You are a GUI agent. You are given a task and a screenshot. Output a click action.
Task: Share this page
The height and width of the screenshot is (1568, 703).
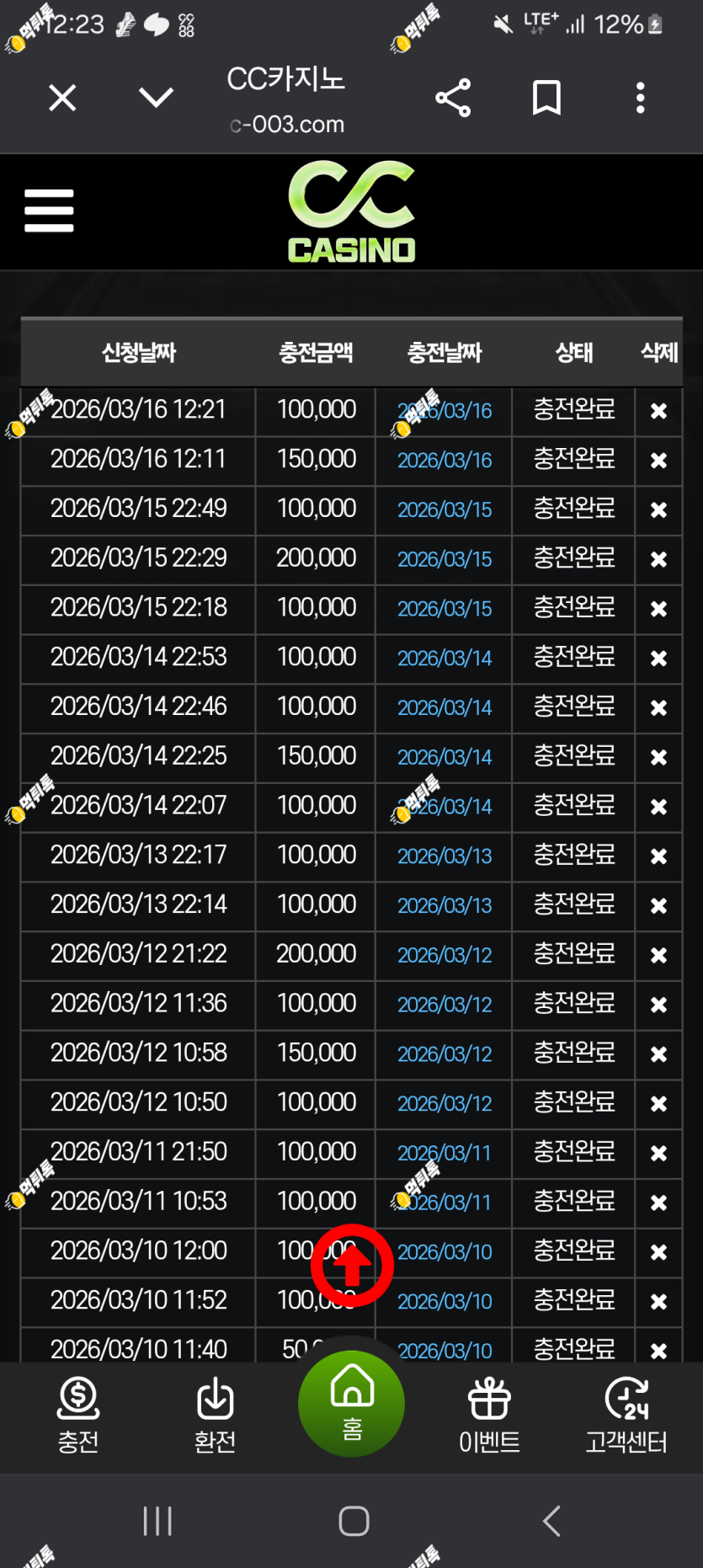453,98
